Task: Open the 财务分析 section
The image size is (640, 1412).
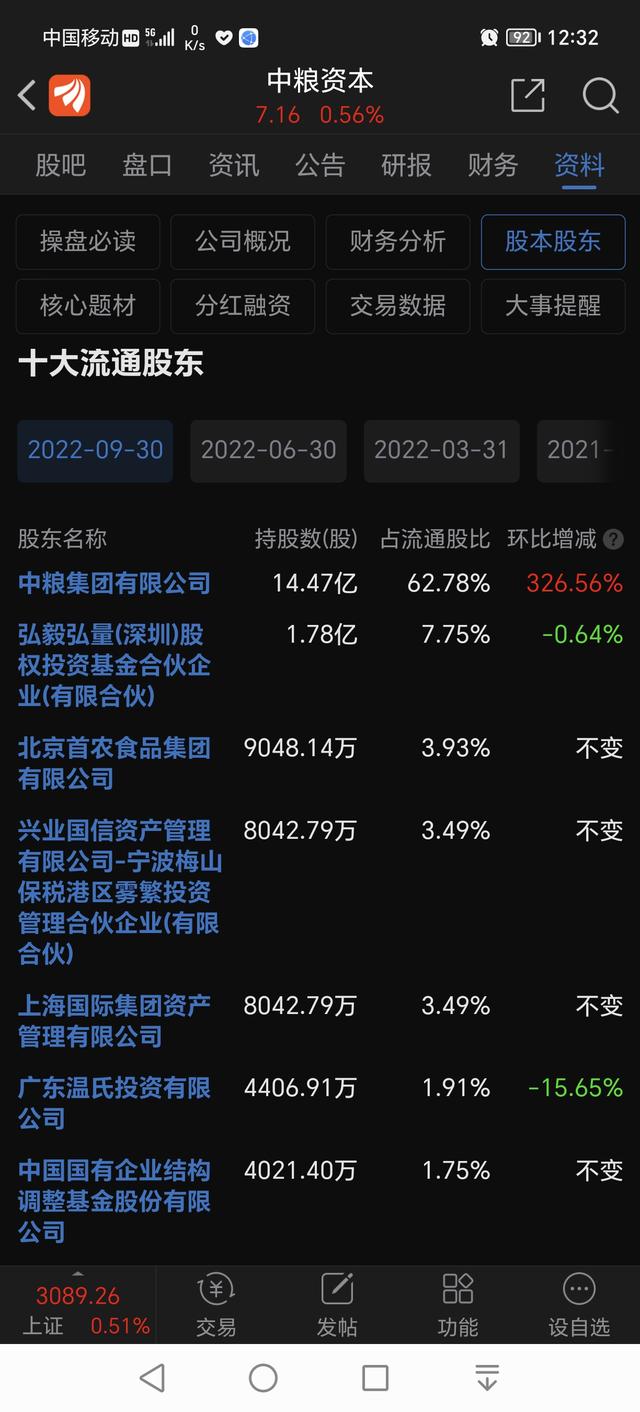Action: click(x=398, y=242)
